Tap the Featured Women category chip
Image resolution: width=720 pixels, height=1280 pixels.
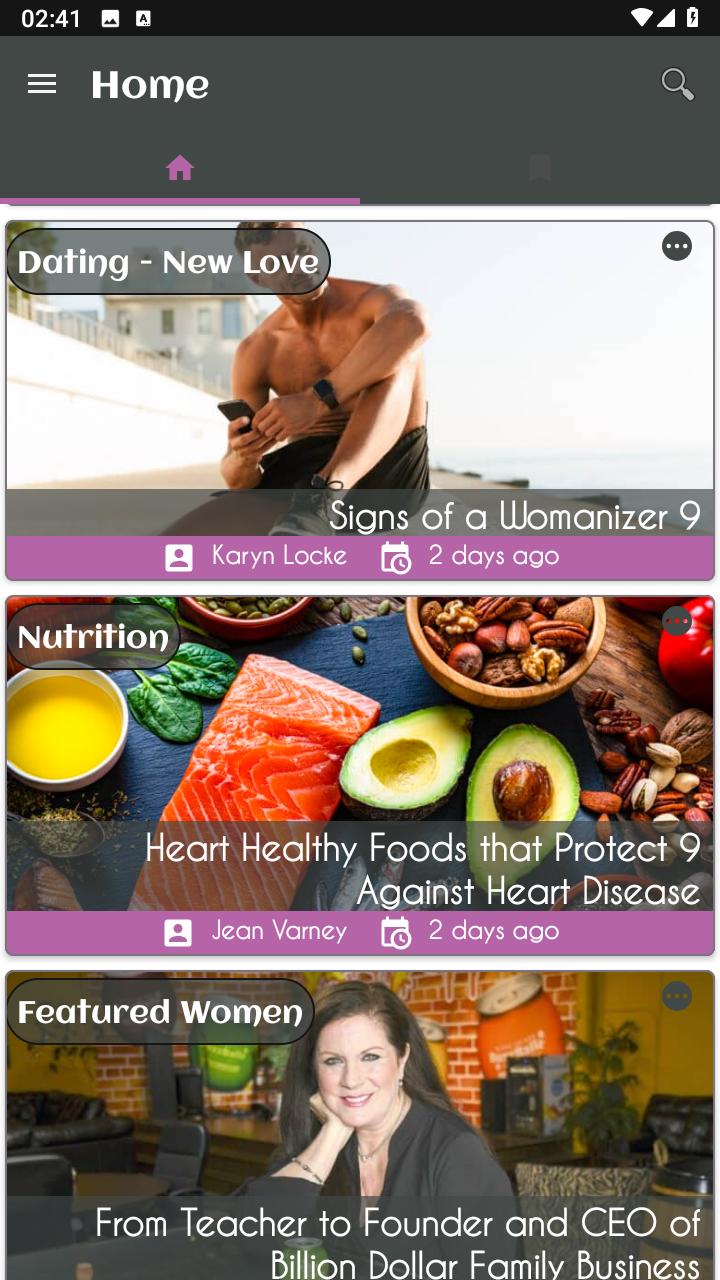pyautogui.click(x=160, y=1012)
